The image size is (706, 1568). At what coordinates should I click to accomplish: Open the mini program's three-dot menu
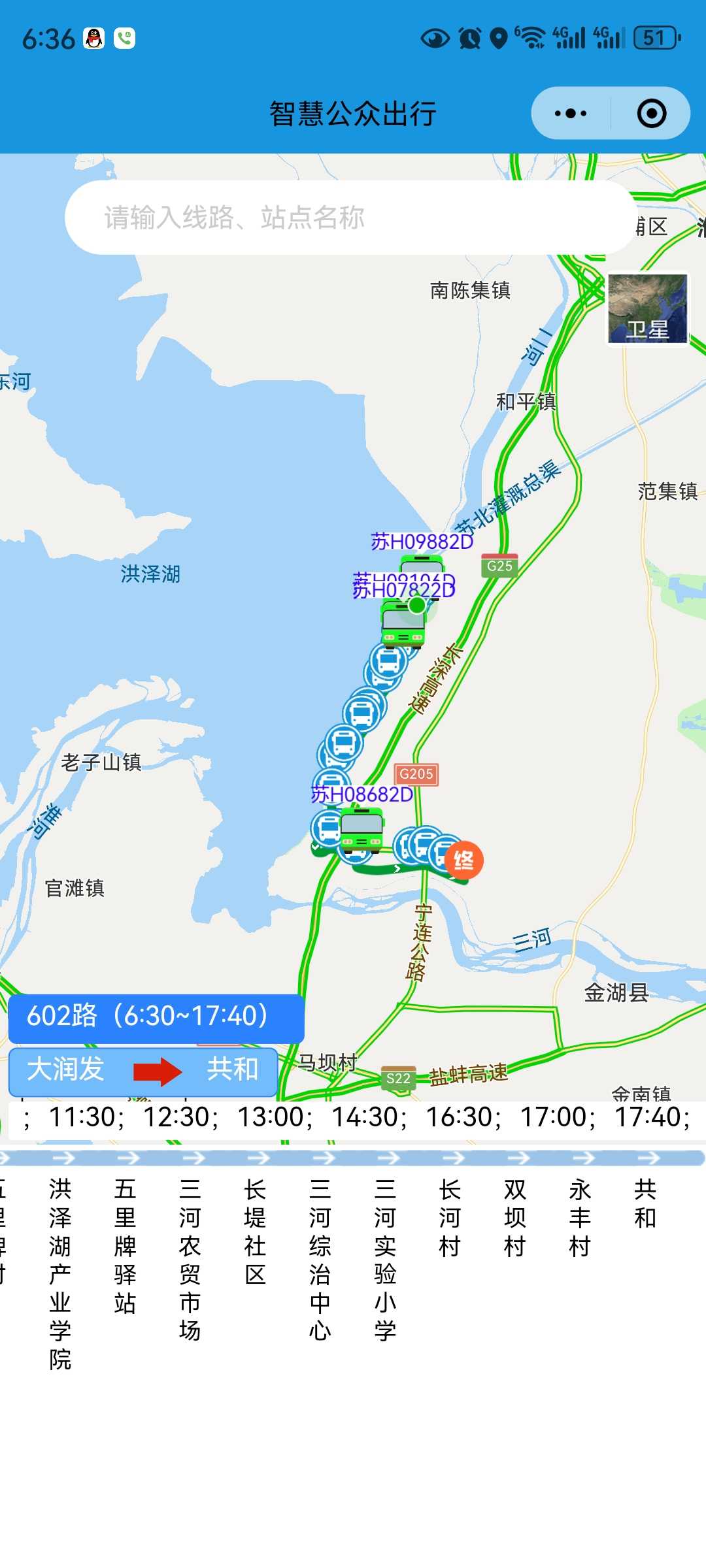(x=571, y=114)
